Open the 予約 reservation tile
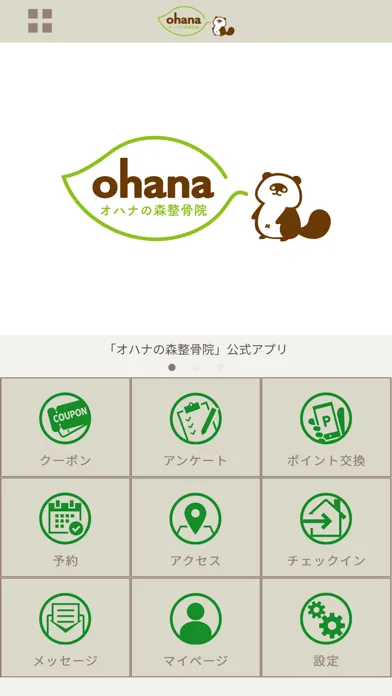Viewport: 392px width, 696px height. (x=65, y=527)
